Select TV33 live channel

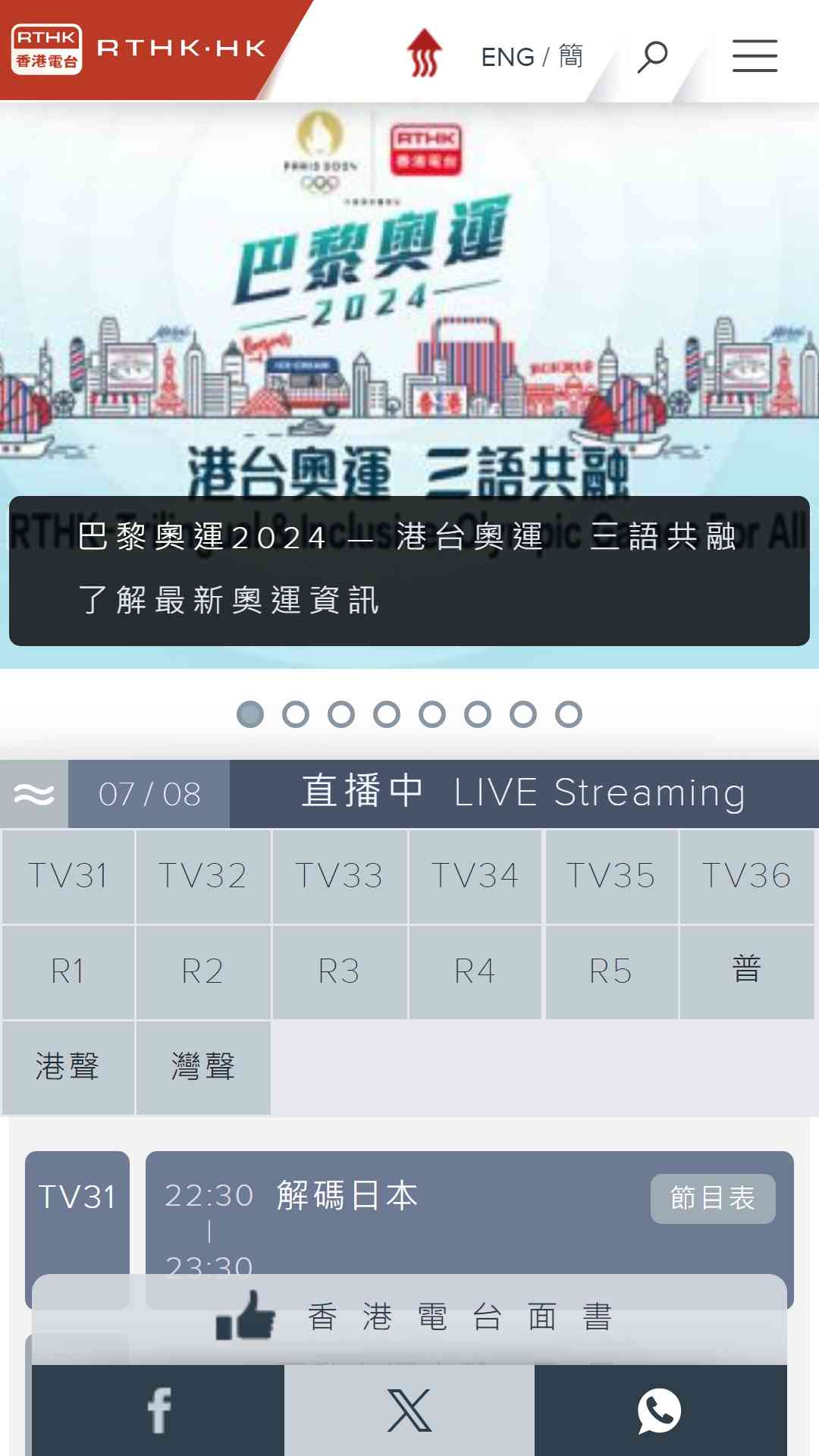click(339, 877)
